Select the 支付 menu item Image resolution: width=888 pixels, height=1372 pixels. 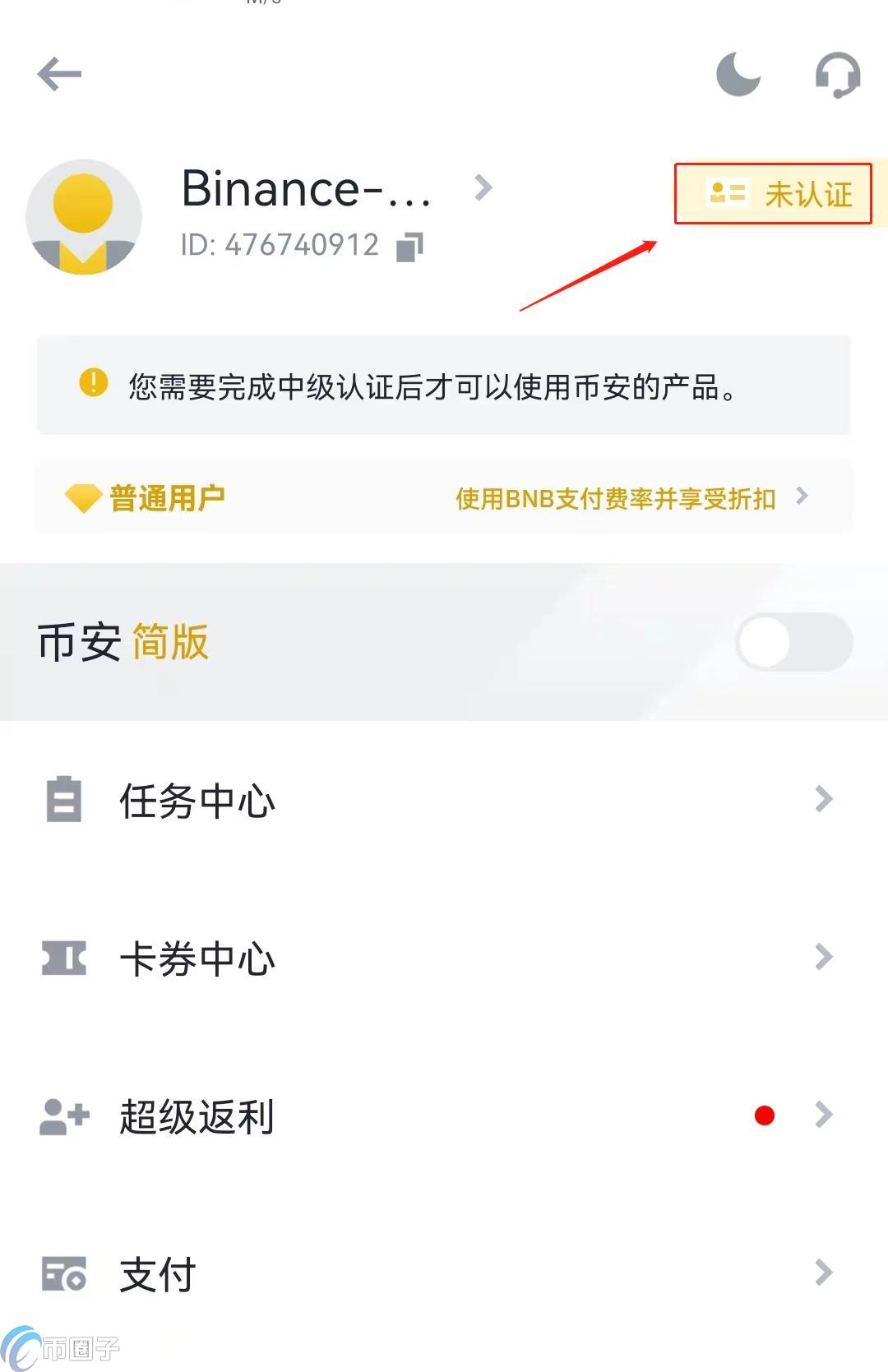pos(158,1274)
